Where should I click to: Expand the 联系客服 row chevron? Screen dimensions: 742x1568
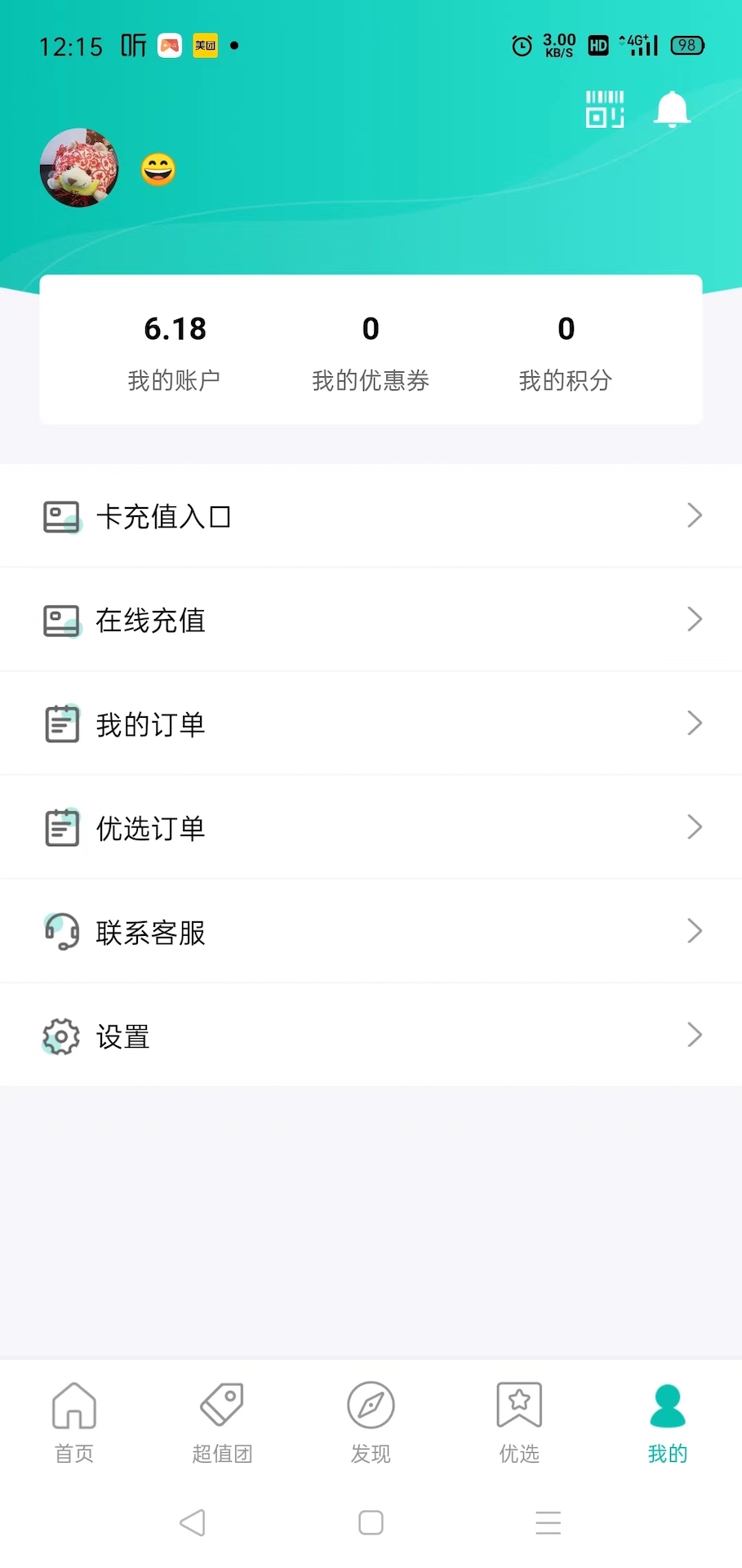click(x=694, y=931)
